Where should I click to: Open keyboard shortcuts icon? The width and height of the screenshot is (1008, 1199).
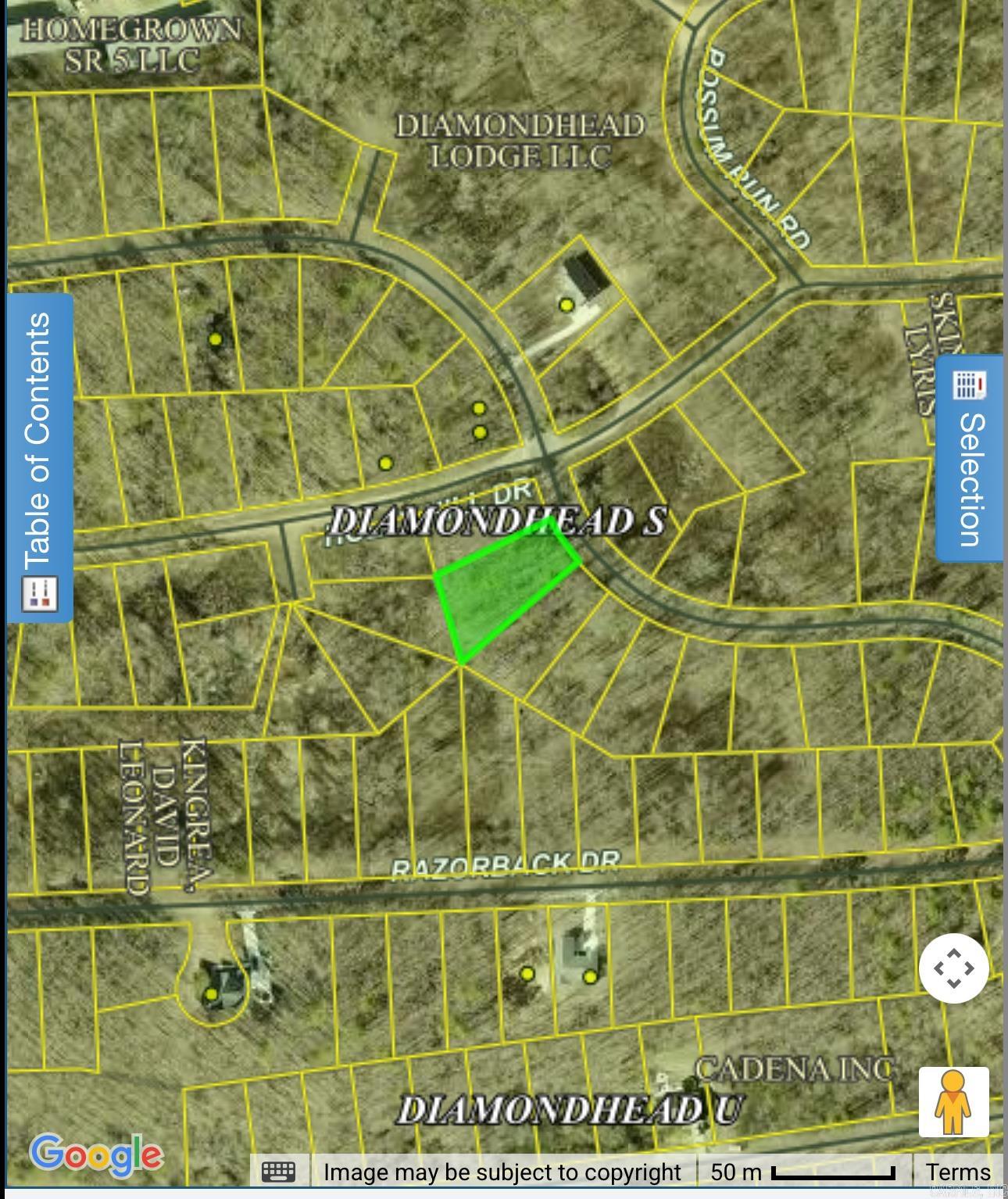click(279, 1172)
